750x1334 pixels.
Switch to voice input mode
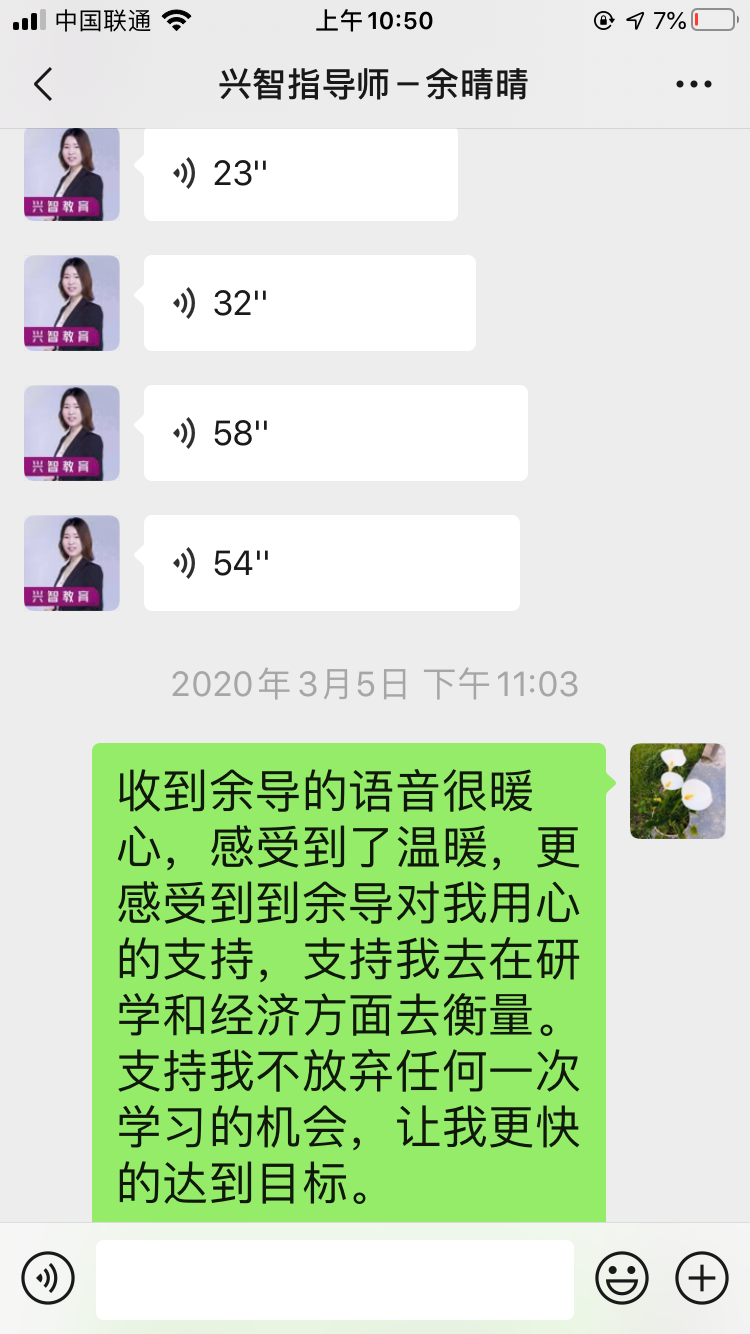coord(48,1278)
